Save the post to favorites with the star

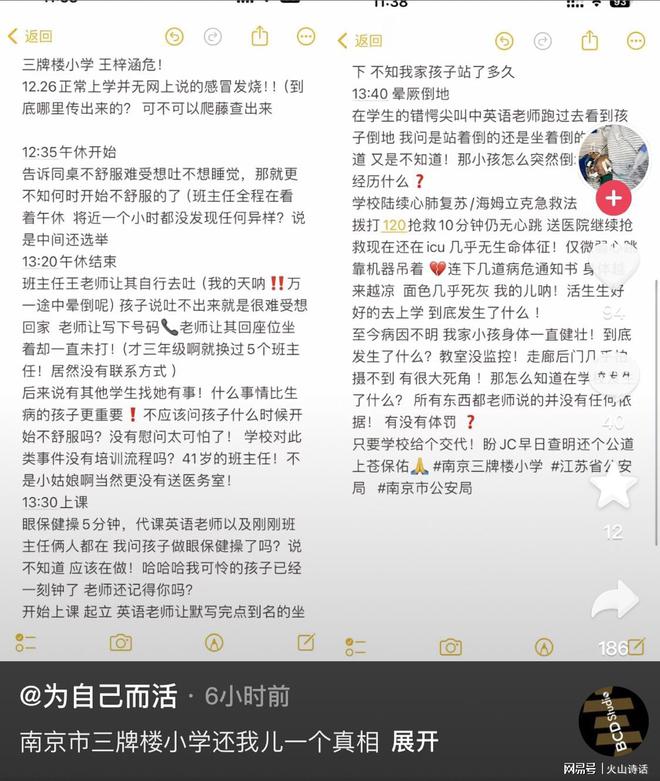pyautogui.click(x=613, y=487)
